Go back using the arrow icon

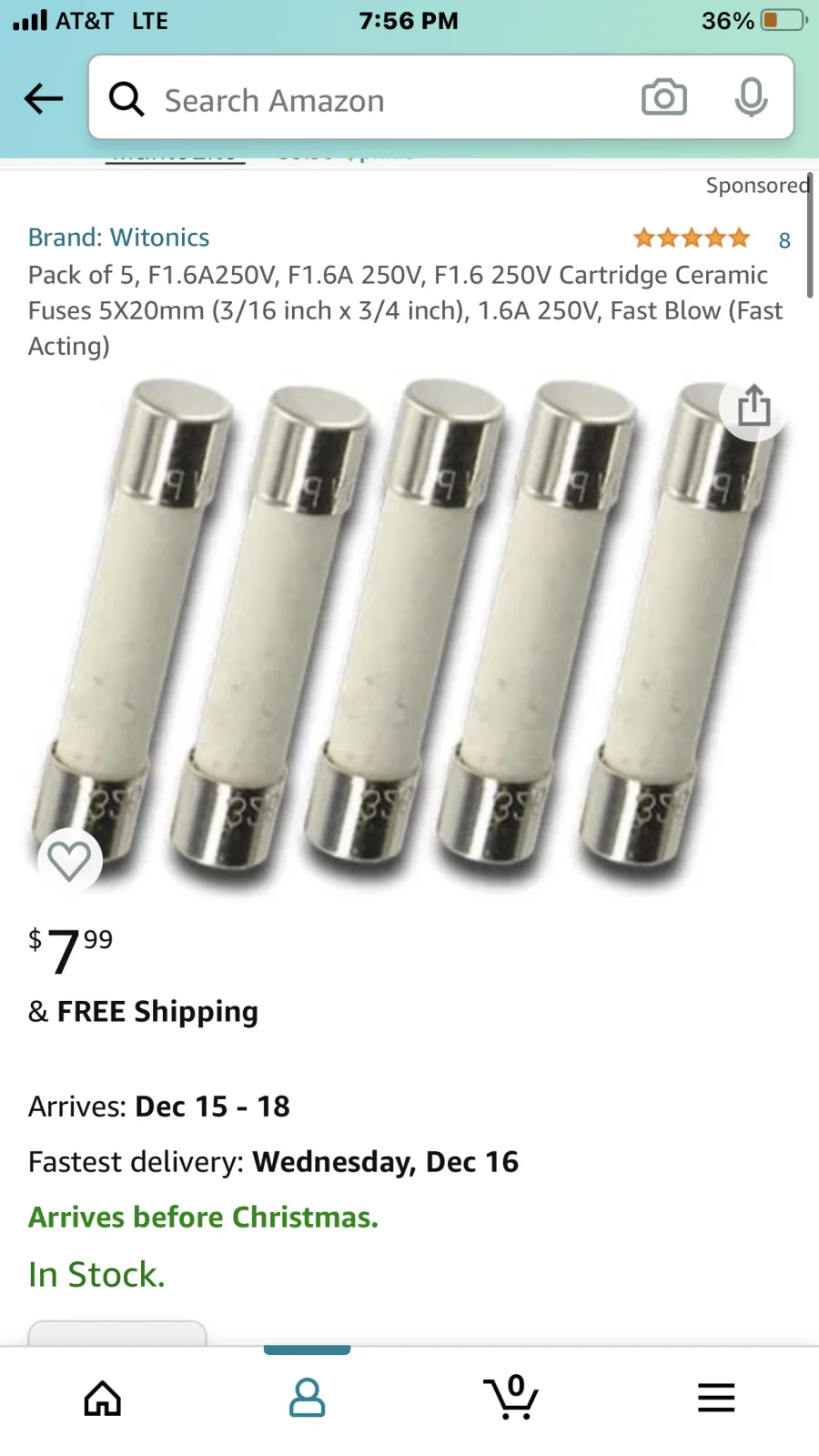pyautogui.click(x=44, y=98)
